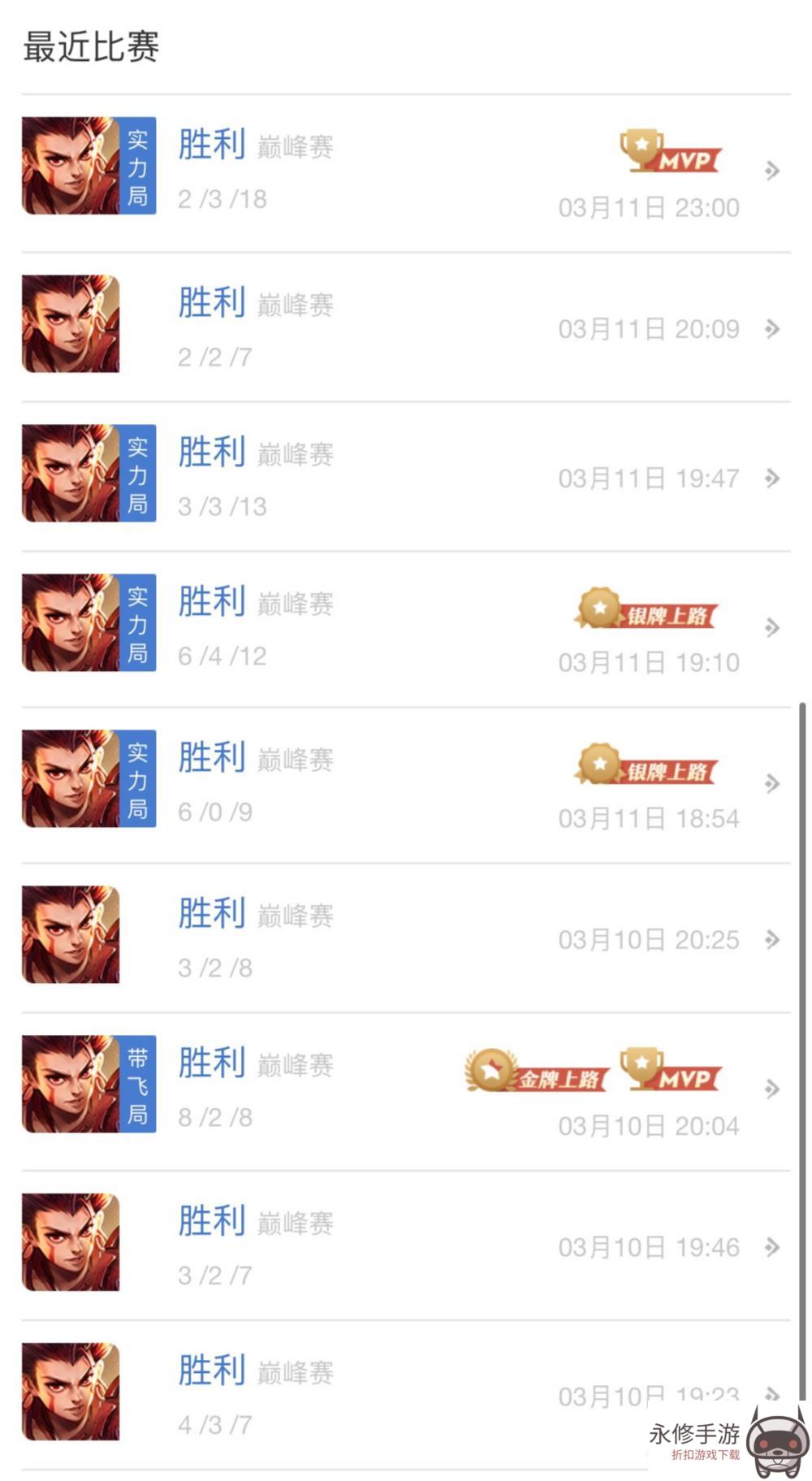Open the 带飞局 match from 03月10日 20:04
The image size is (812, 1481).
tap(406, 1089)
